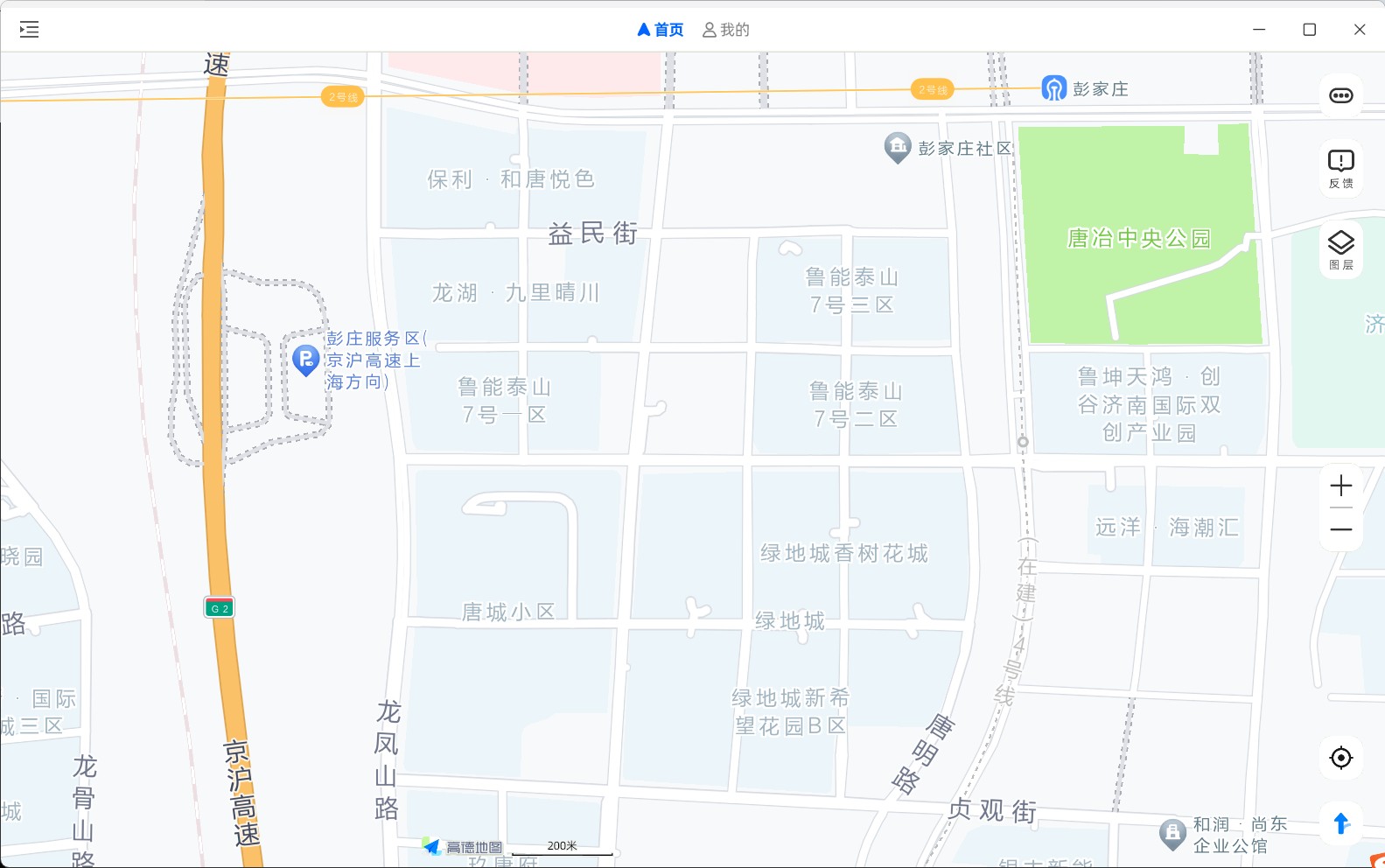
Task: Maximize the app window
Action: tap(1310, 30)
